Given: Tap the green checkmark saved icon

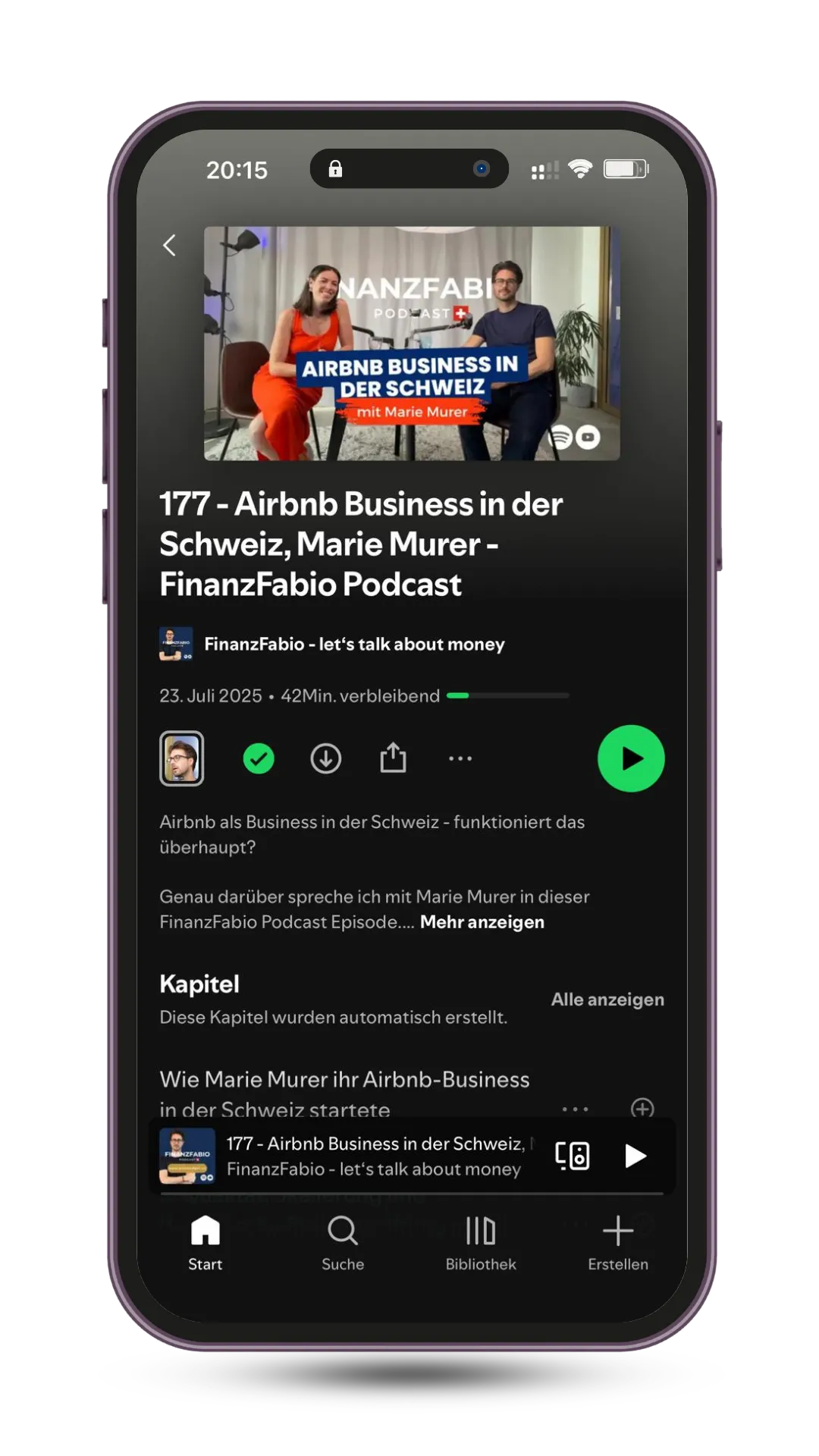Looking at the screenshot, I should pos(259,758).
